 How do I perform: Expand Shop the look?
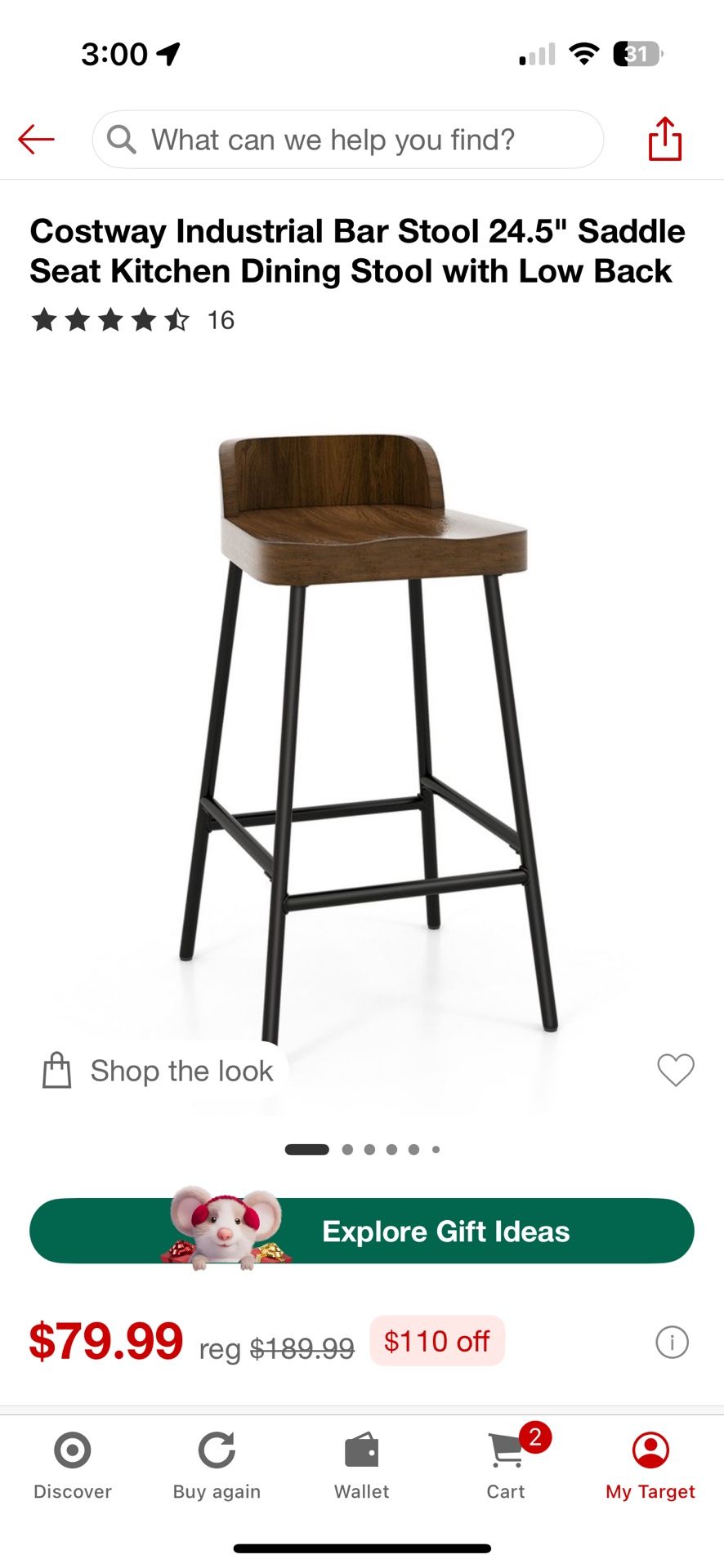pyautogui.click(x=159, y=1070)
